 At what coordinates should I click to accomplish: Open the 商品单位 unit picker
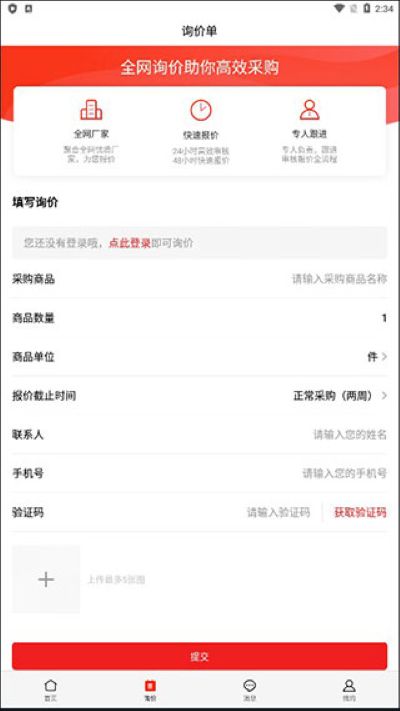click(200, 357)
